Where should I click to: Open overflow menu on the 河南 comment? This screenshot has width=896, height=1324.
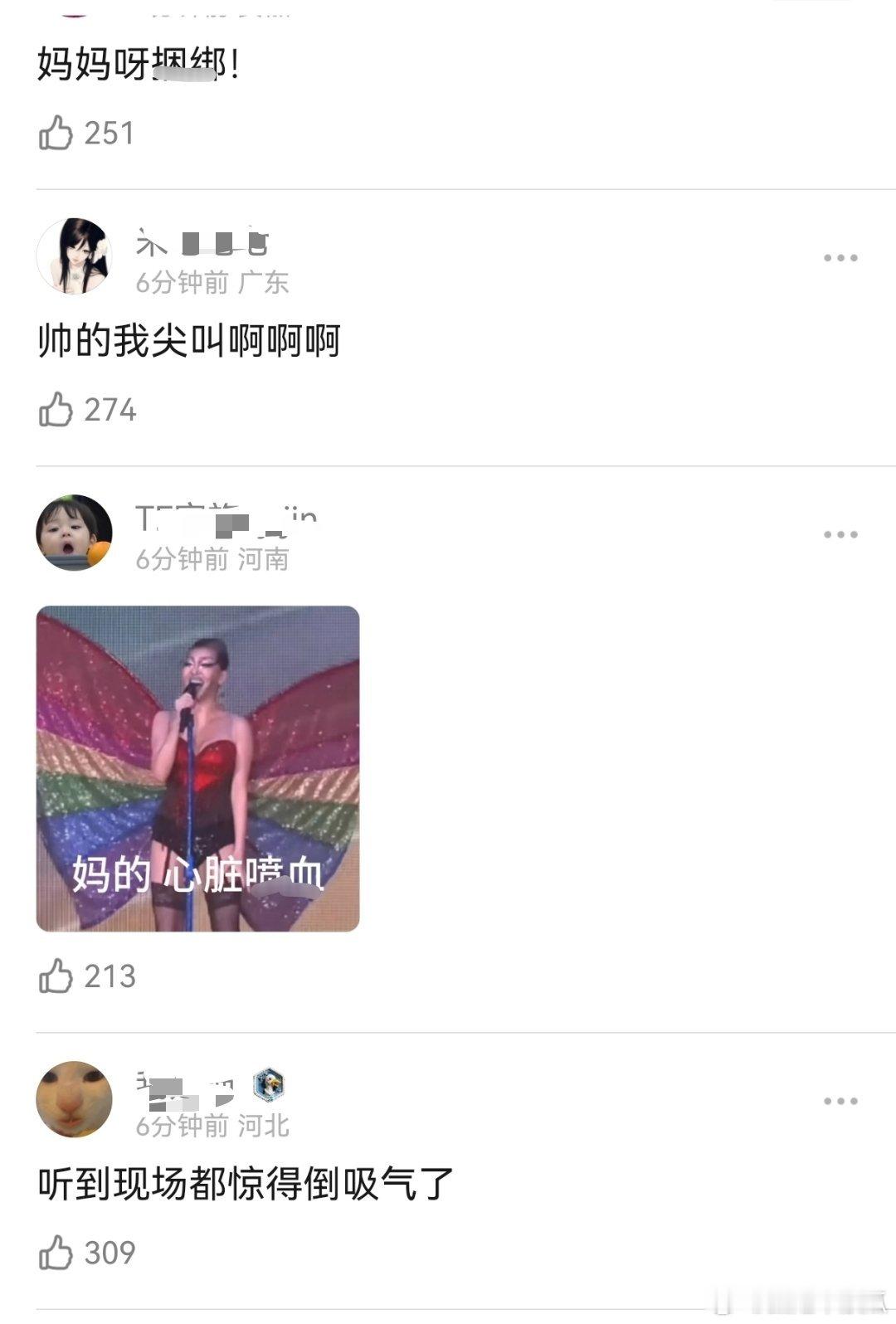[840, 534]
